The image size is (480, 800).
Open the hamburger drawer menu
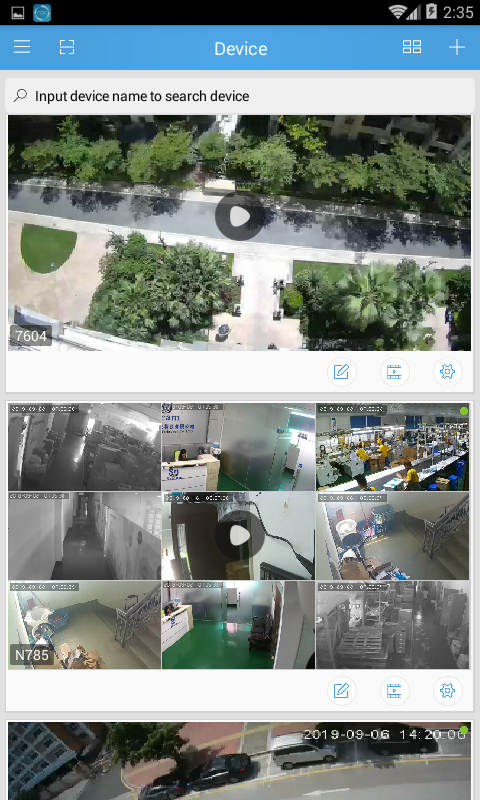click(22, 47)
